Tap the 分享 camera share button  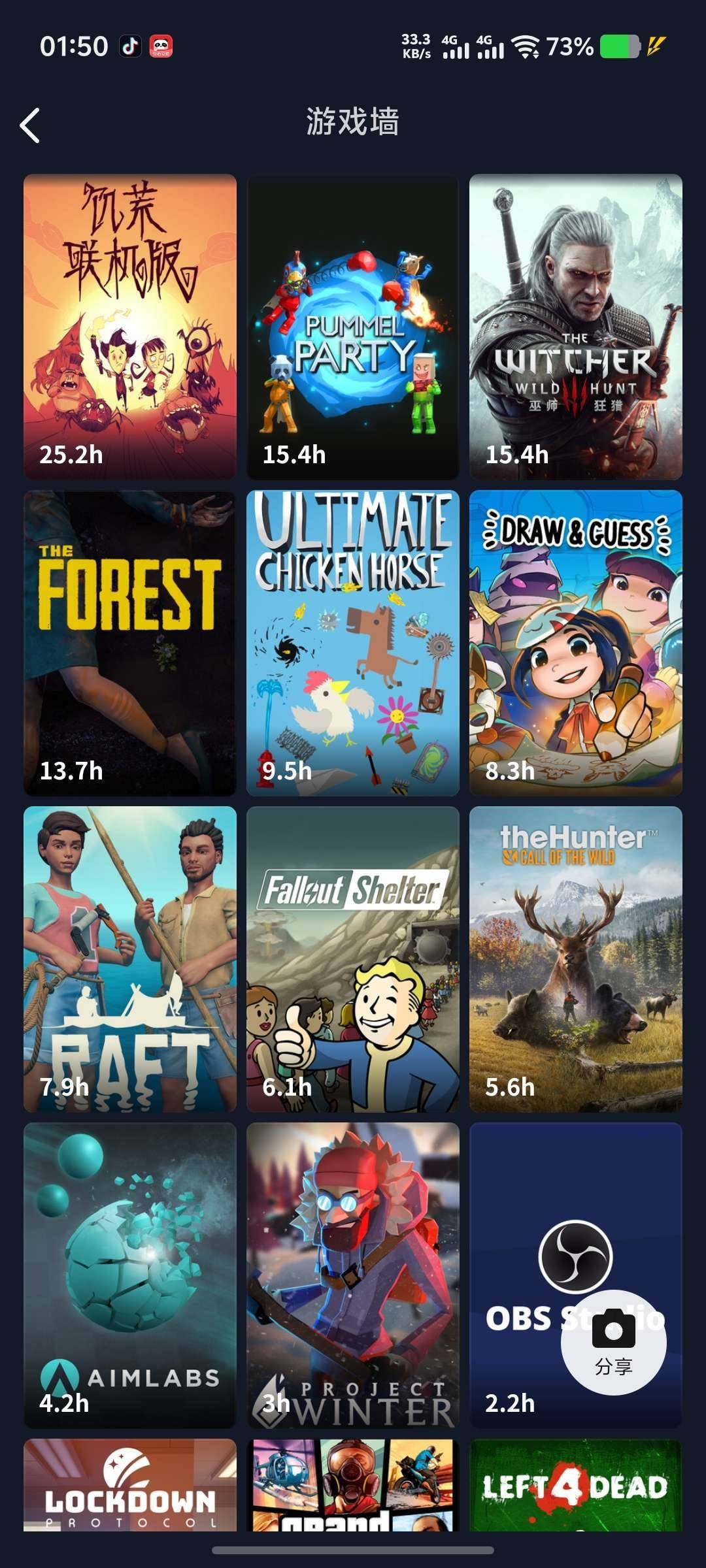pos(613,1342)
